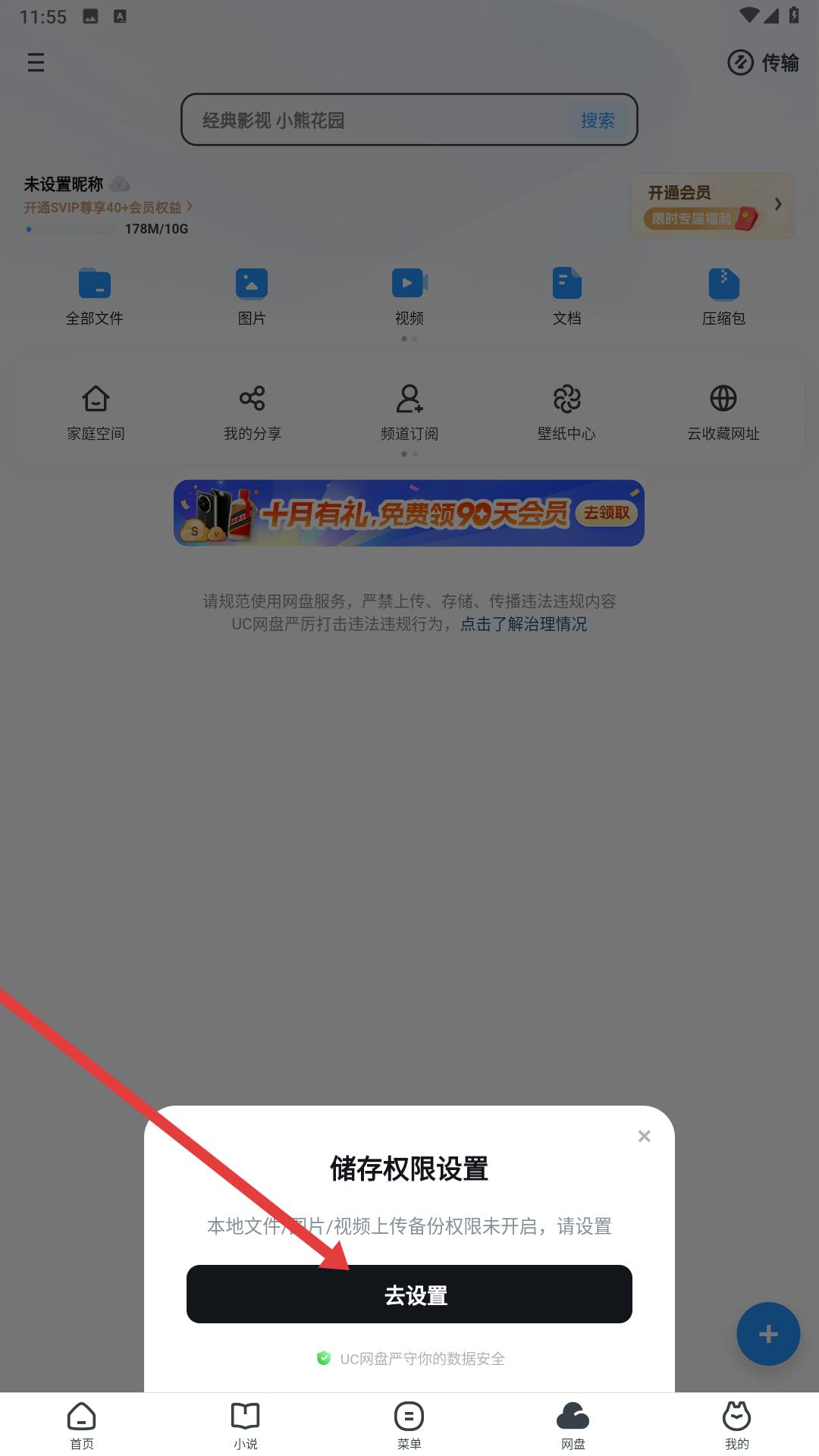Open the 视频 category
Image resolution: width=819 pixels, height=1456 pixels.
point(409,297)
